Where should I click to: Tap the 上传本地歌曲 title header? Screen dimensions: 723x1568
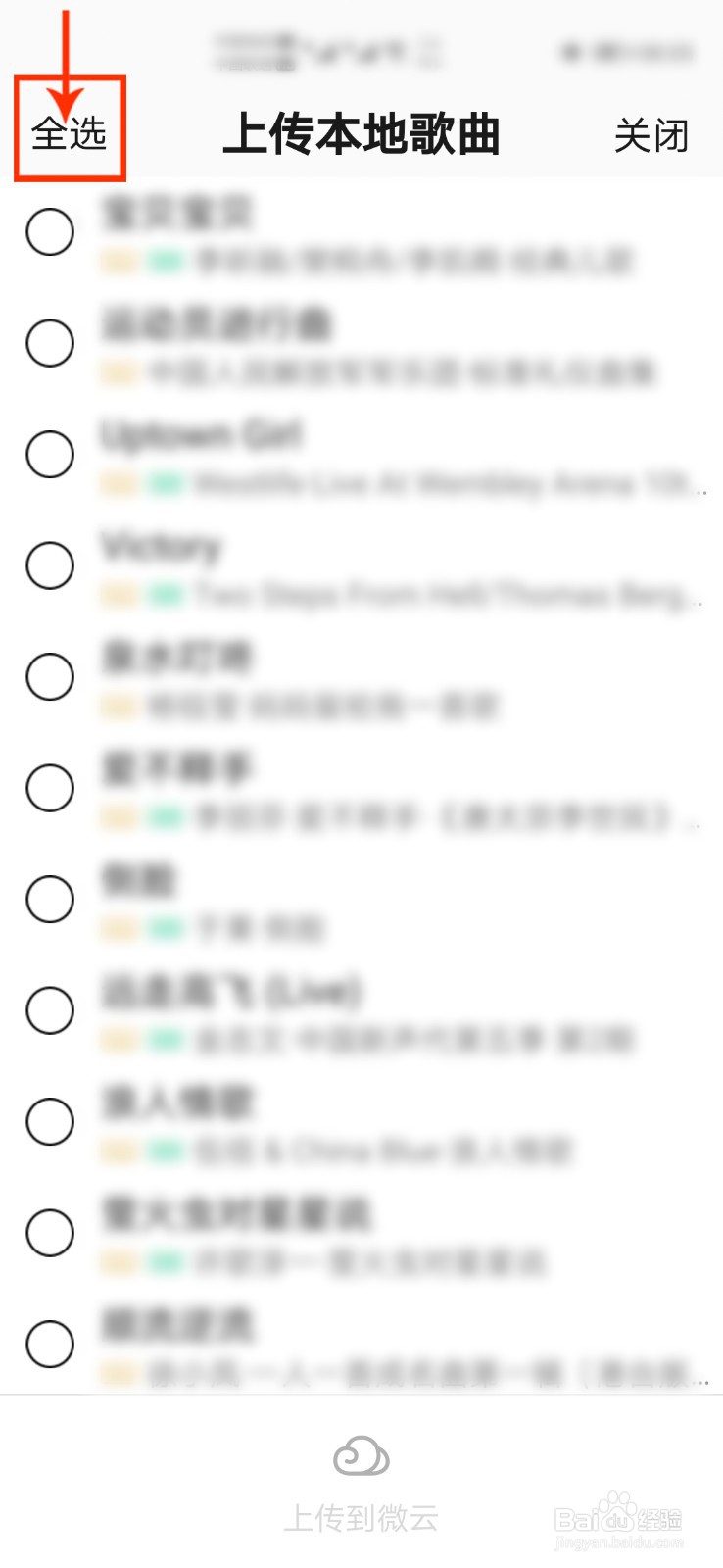pos(361,137)
